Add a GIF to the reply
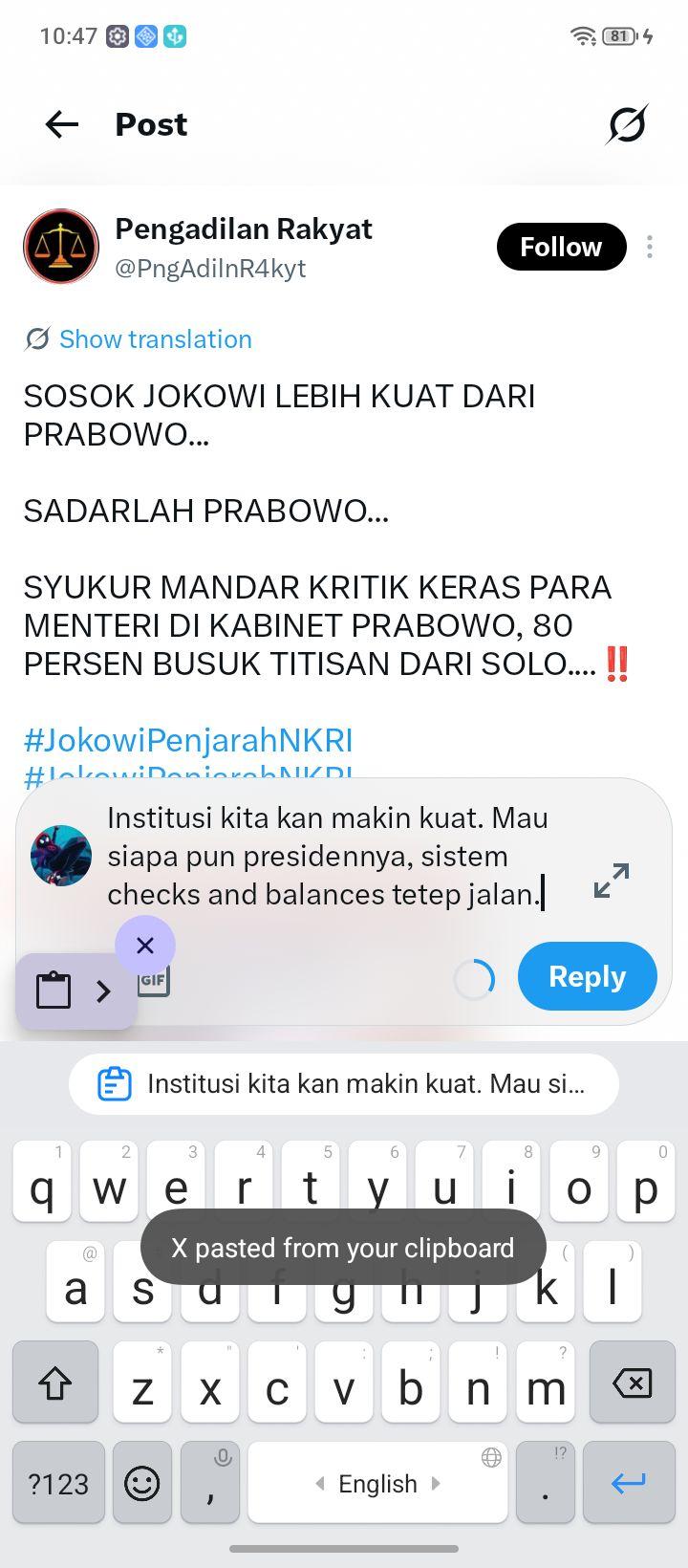 (x=154, y=980)
